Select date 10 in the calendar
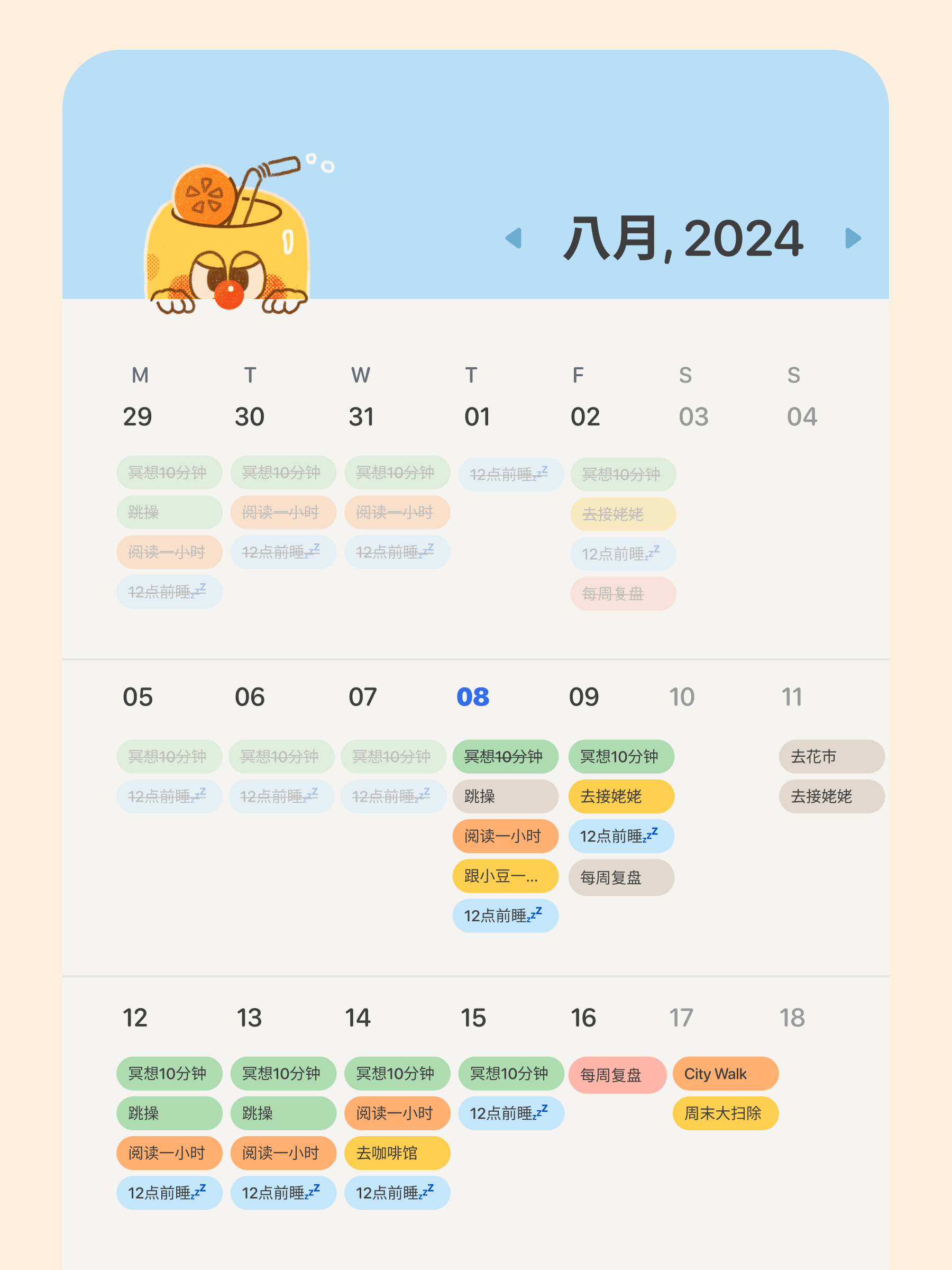This screenshot has height=1270, width=952. click(682, 697)
